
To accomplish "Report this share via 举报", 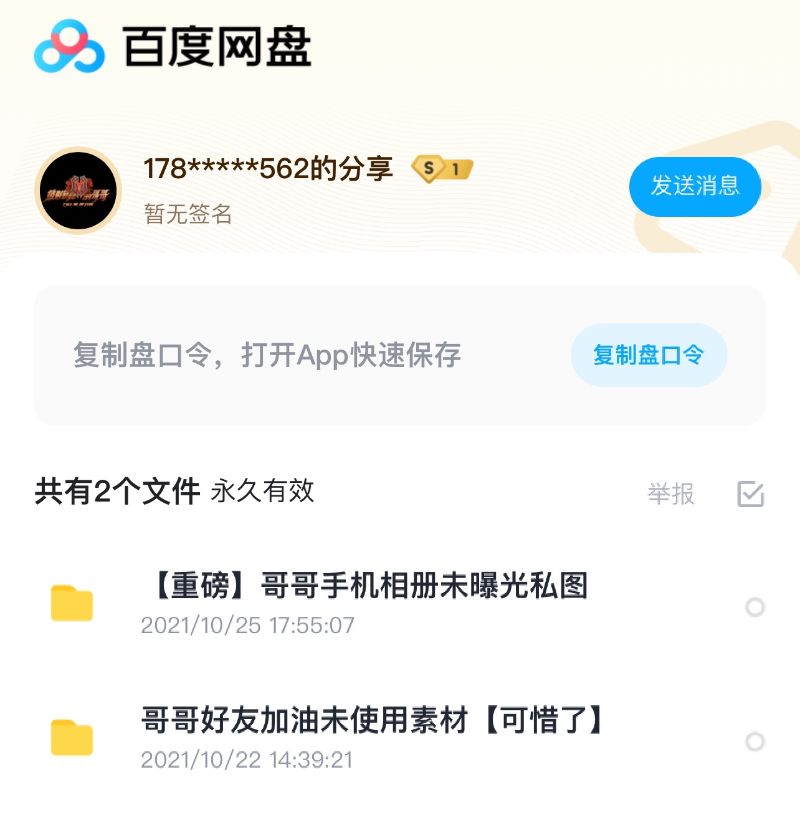I will 670,493.
